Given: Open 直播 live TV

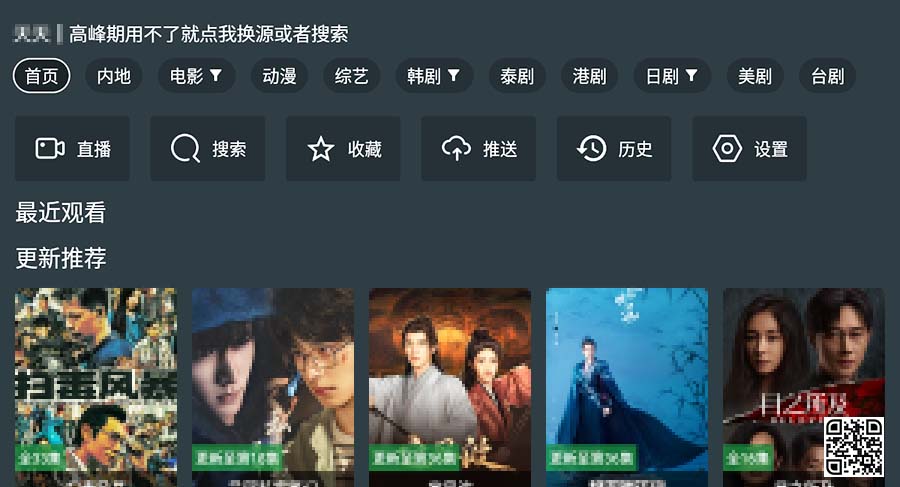Looking at the screenshot, I should click(x=73, y=149).
